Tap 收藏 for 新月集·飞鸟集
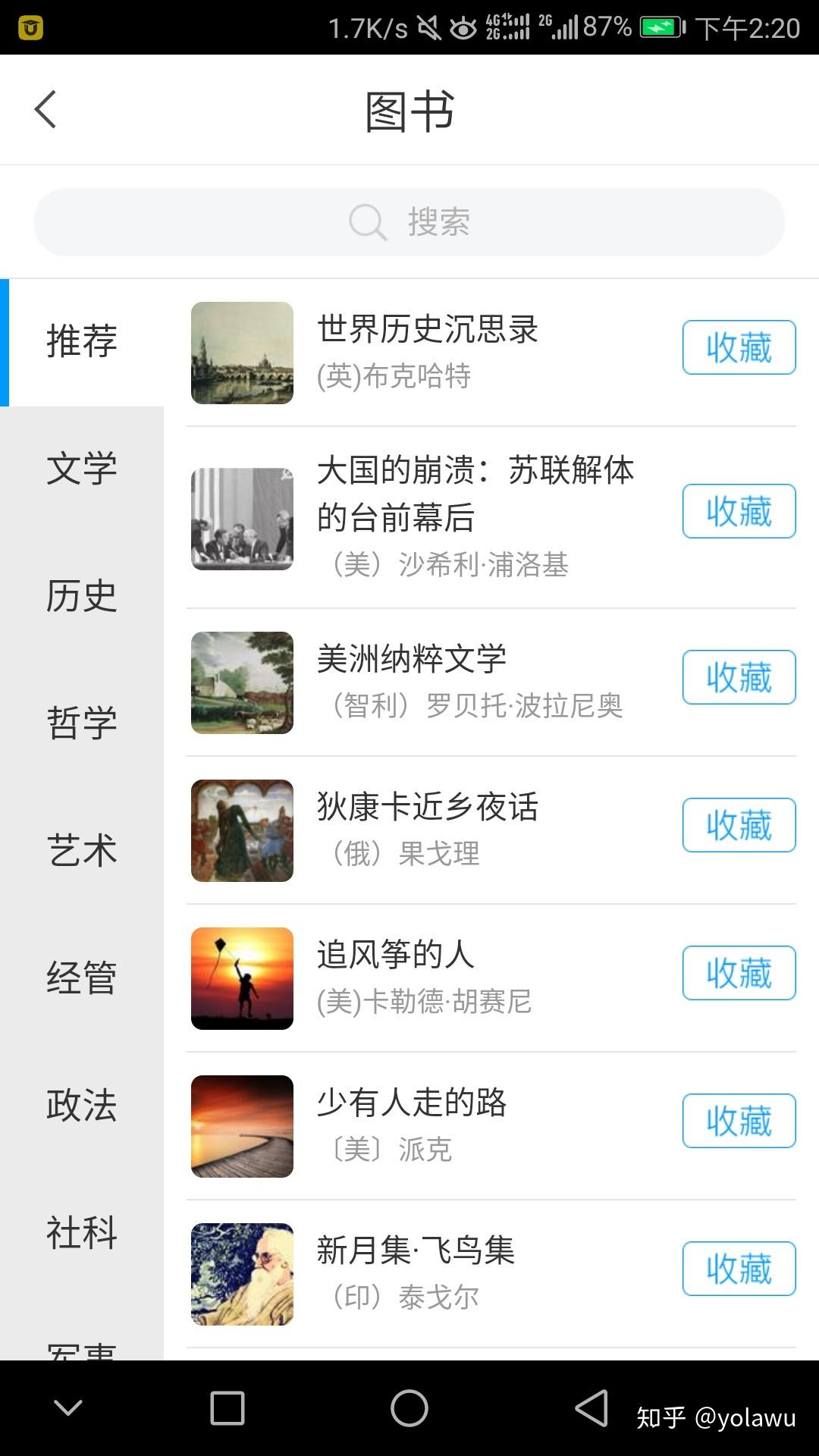Viewport: 819px width, 1456px height. tap(739, 1269)
